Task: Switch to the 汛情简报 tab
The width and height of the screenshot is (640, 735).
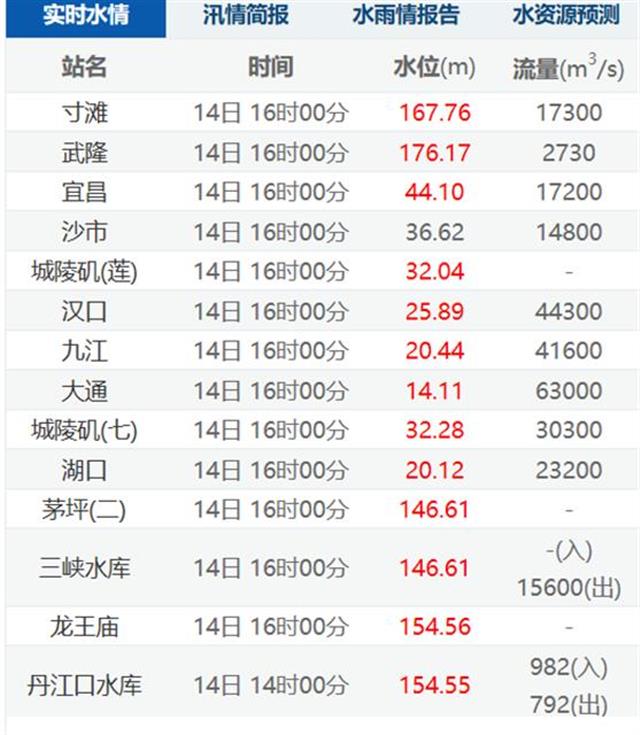Action: [x=247, y=17]
